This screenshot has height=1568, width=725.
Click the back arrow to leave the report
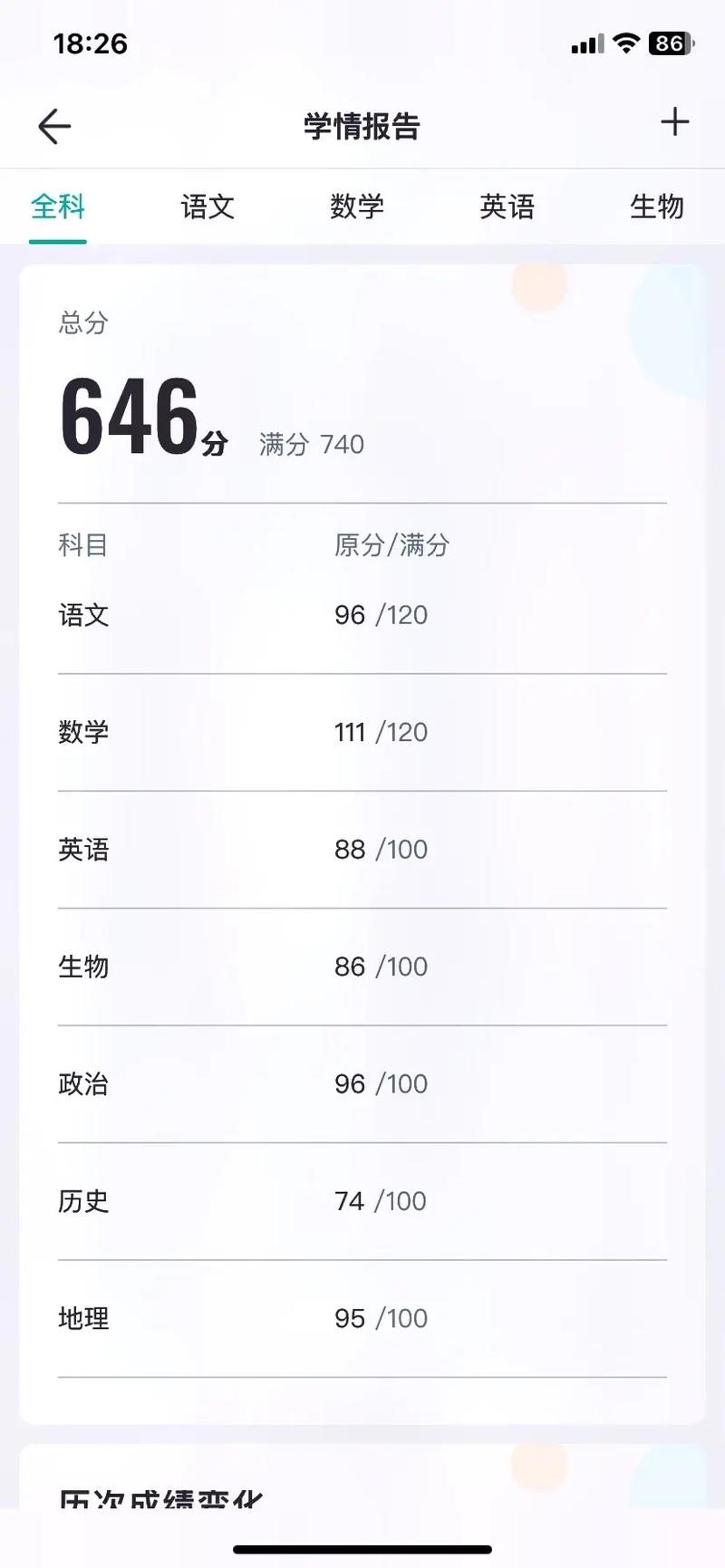pyautogui.click(x=53, y=126)
